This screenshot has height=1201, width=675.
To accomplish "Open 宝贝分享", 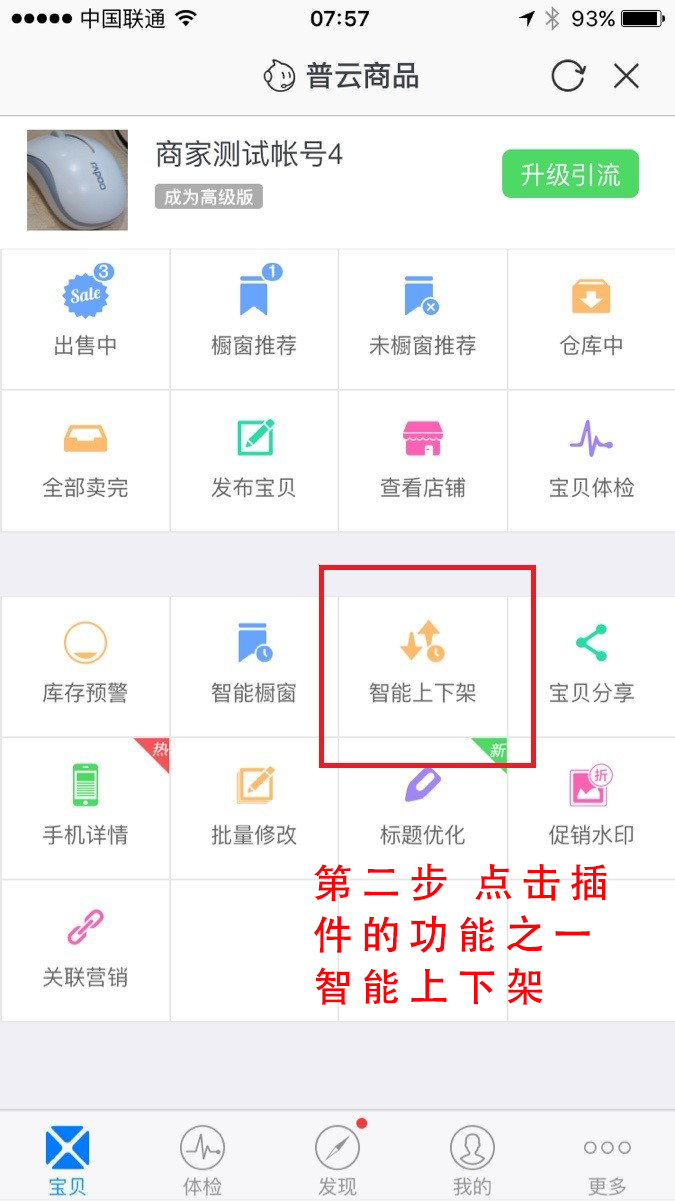I will tap(591, 665).
